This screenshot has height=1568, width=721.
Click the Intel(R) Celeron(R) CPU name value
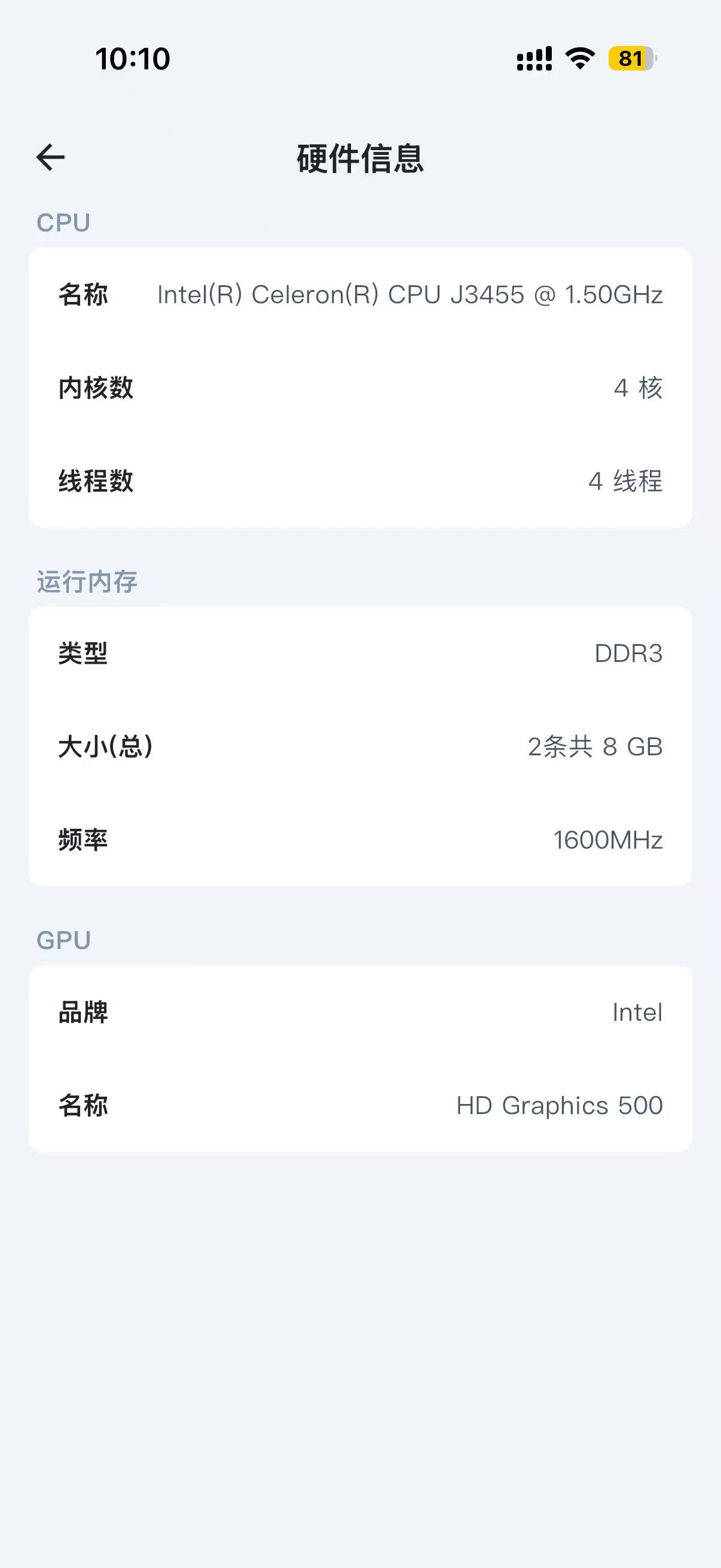pos(409,295)
